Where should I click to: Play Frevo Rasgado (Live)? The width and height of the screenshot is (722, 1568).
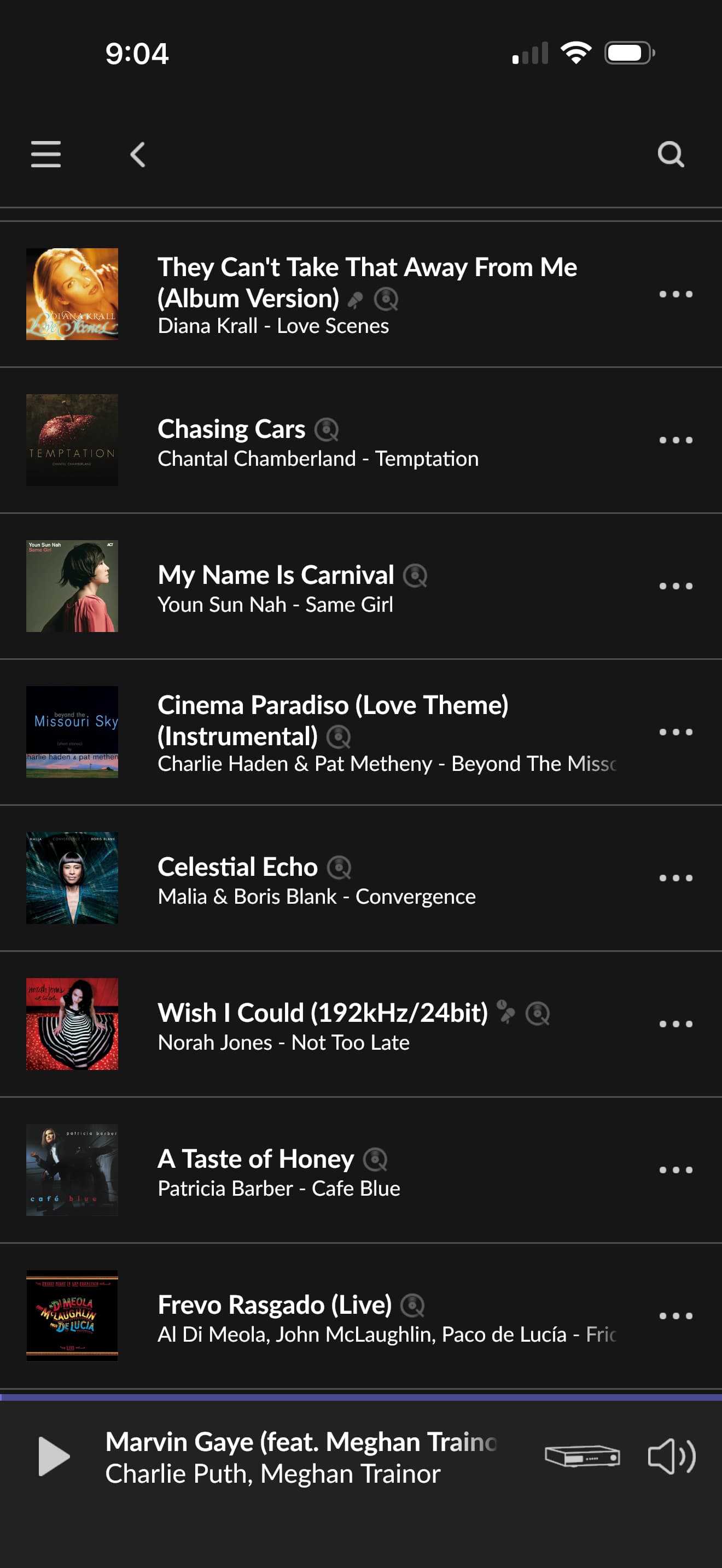275,1306
